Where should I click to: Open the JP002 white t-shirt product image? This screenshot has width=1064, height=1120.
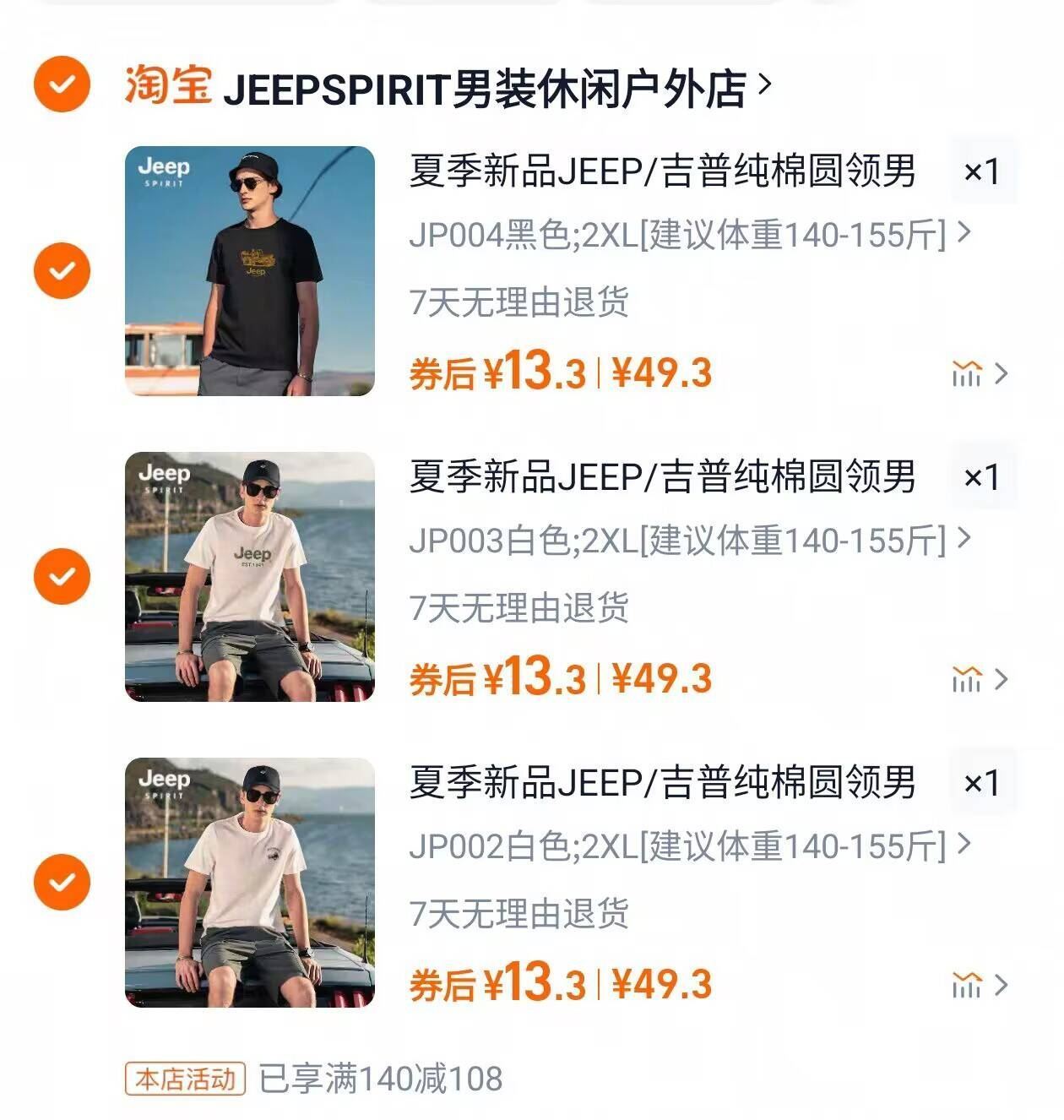click(250, 882)
